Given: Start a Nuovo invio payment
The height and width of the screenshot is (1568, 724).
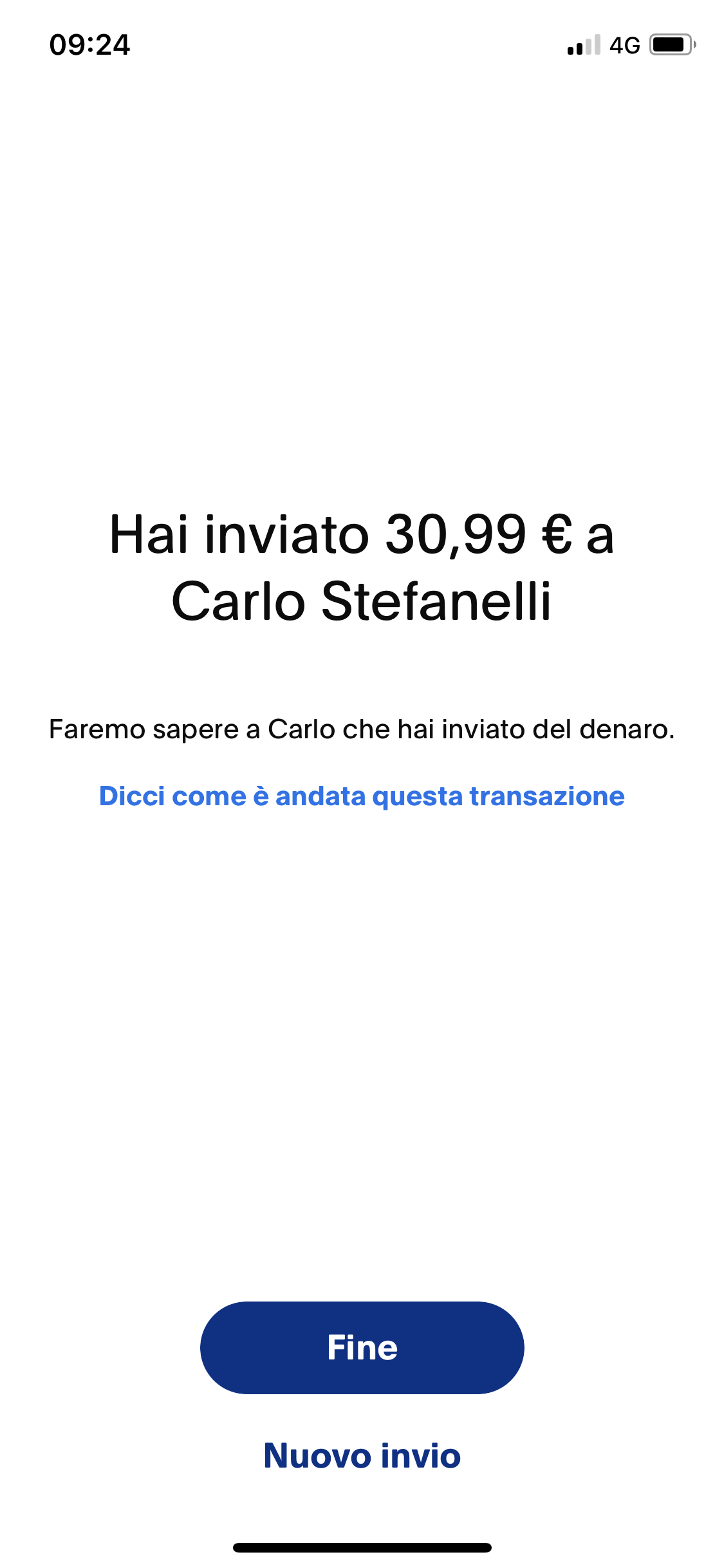Looking at the screenshot, I should [x=362, y=1456].
